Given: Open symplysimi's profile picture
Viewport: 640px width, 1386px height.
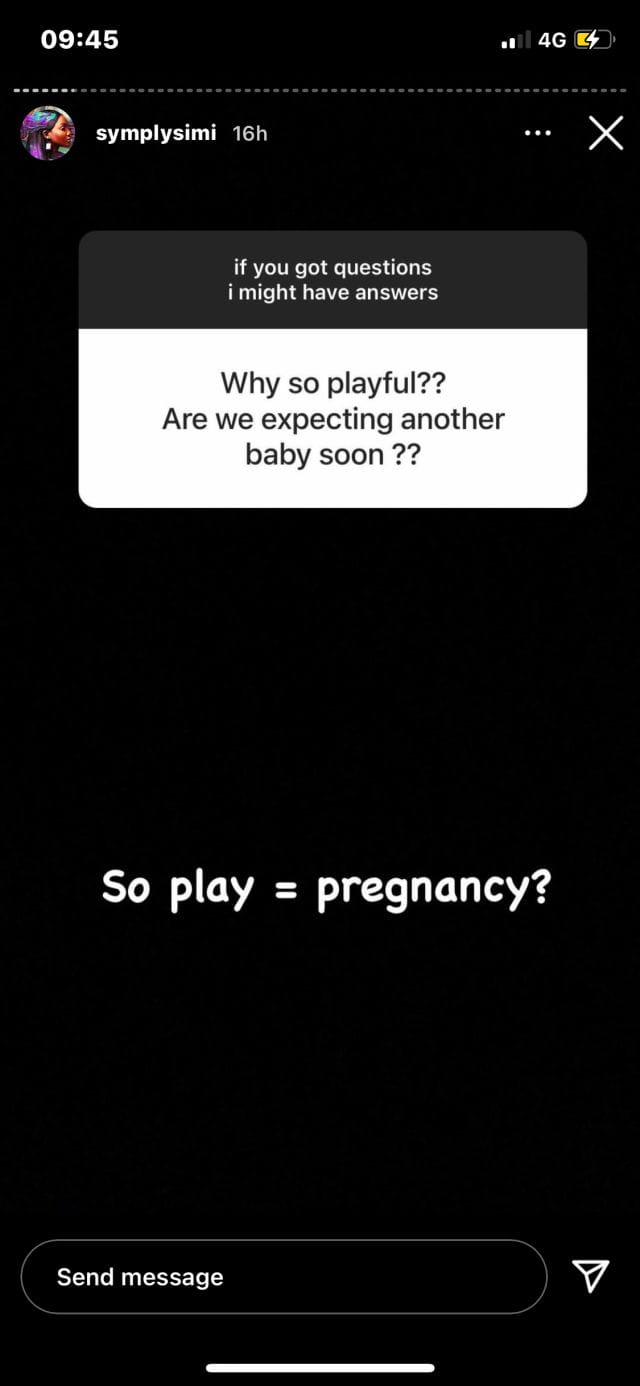Looking at the screenshot, I should [47, 133].
